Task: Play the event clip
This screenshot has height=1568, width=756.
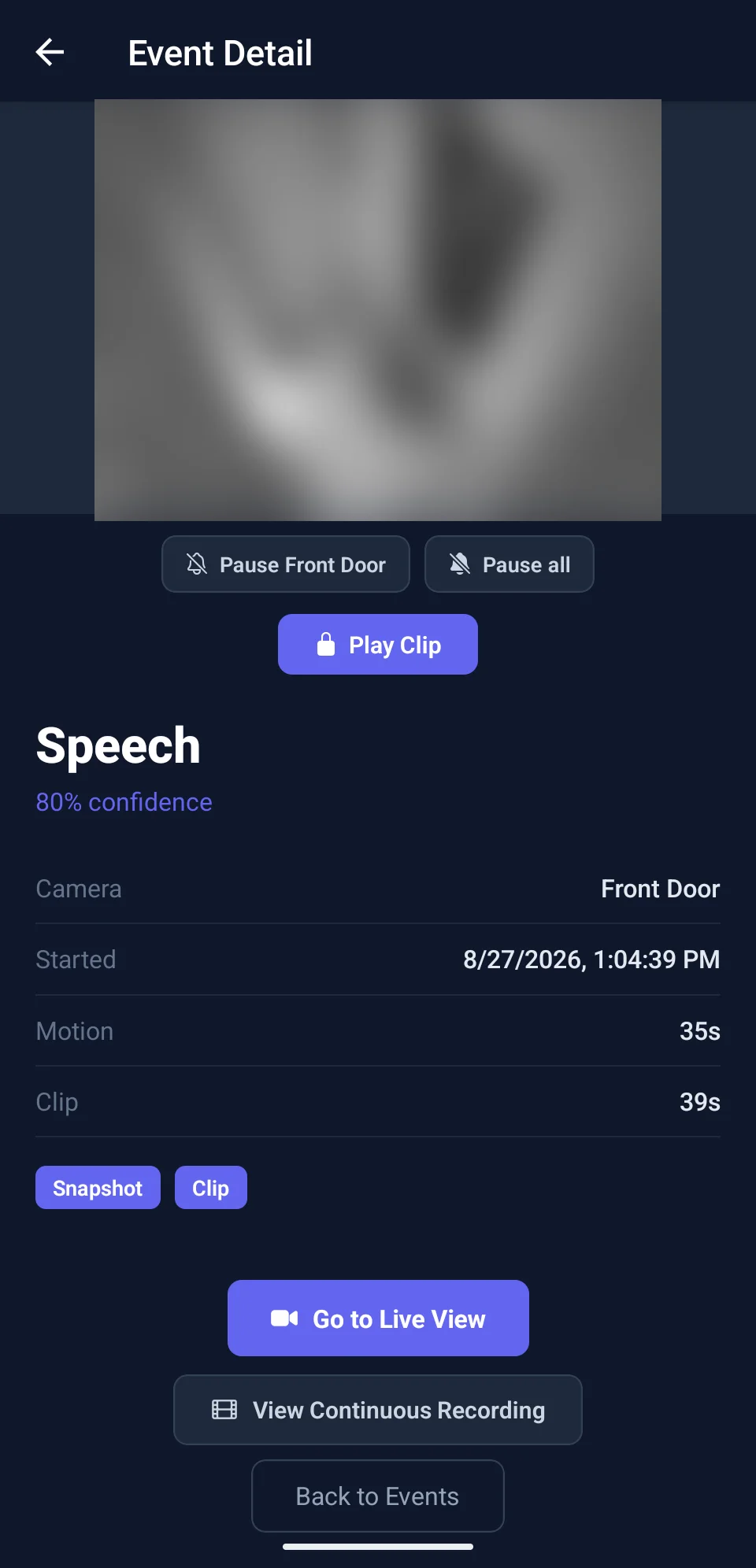Action: point(378,645)
